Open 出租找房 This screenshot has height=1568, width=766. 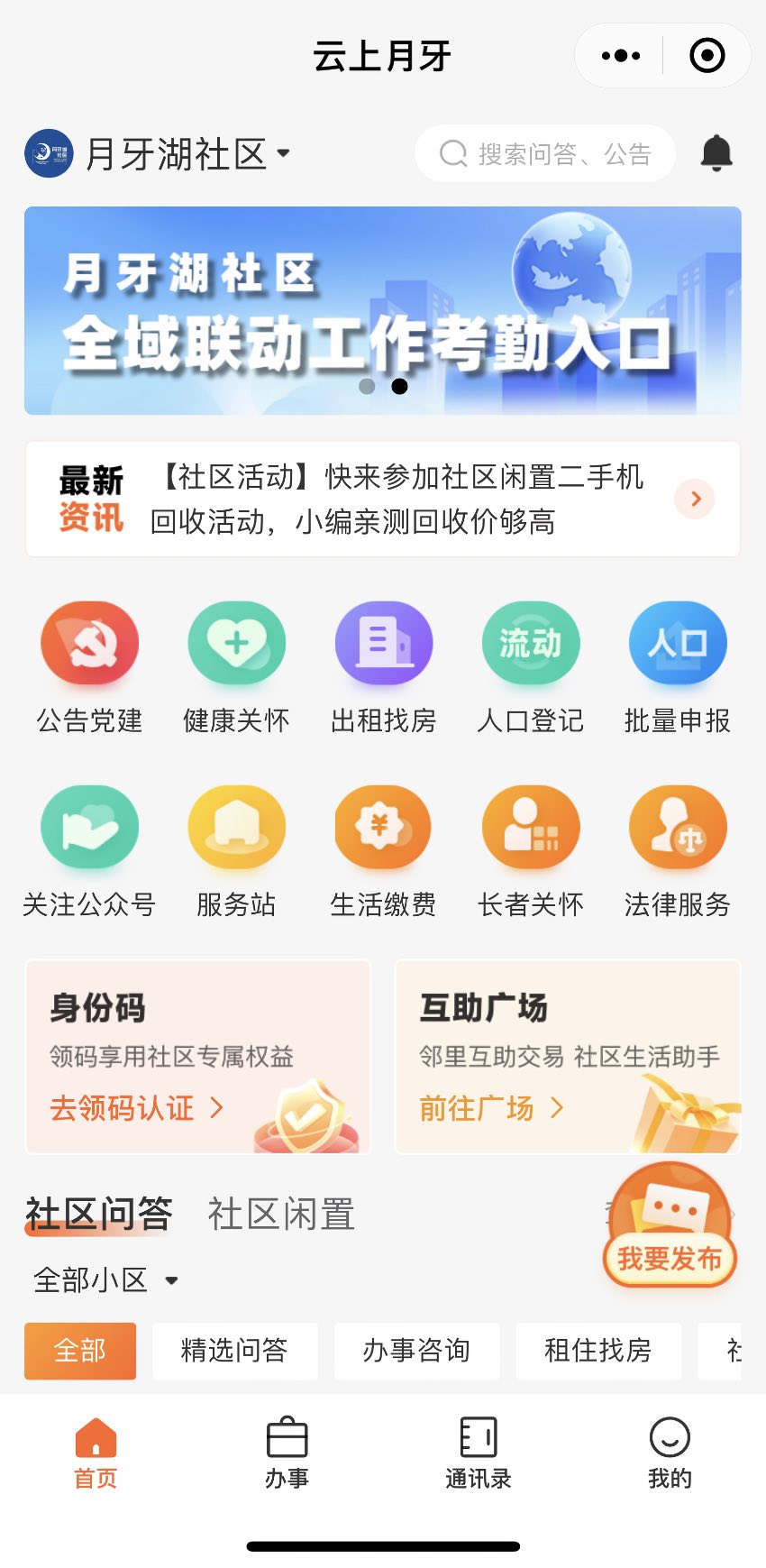point(383,668)
